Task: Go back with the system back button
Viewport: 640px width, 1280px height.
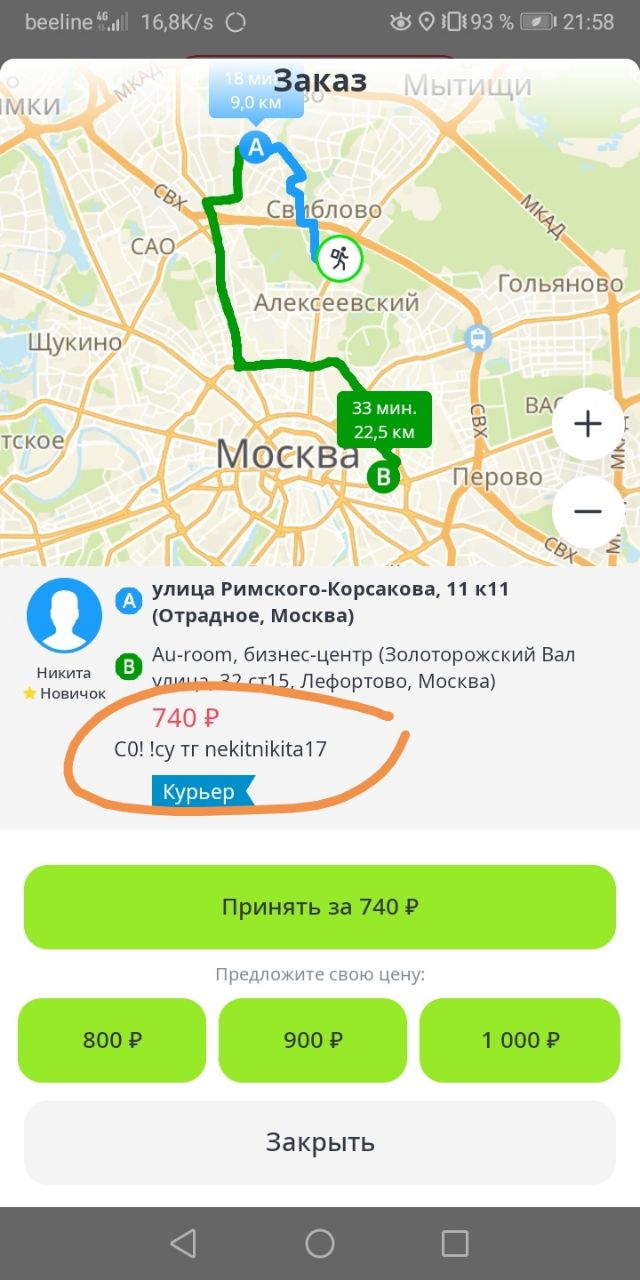Action: click(183, 1243)
